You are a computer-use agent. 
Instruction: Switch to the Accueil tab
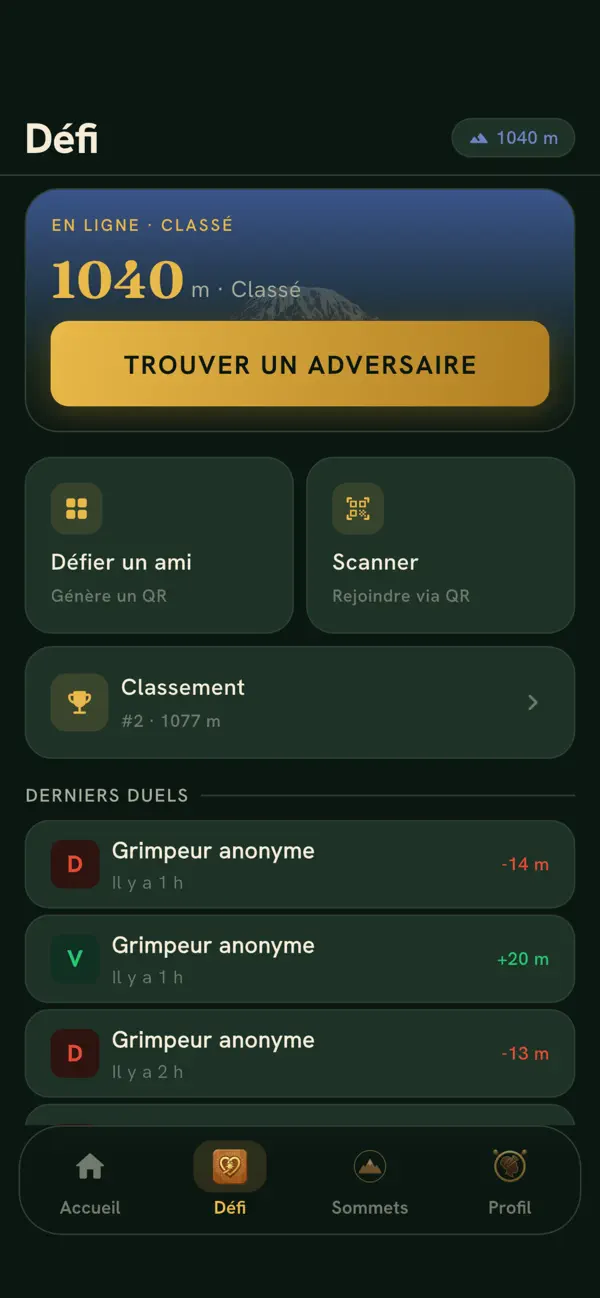tap(90, 1183)
